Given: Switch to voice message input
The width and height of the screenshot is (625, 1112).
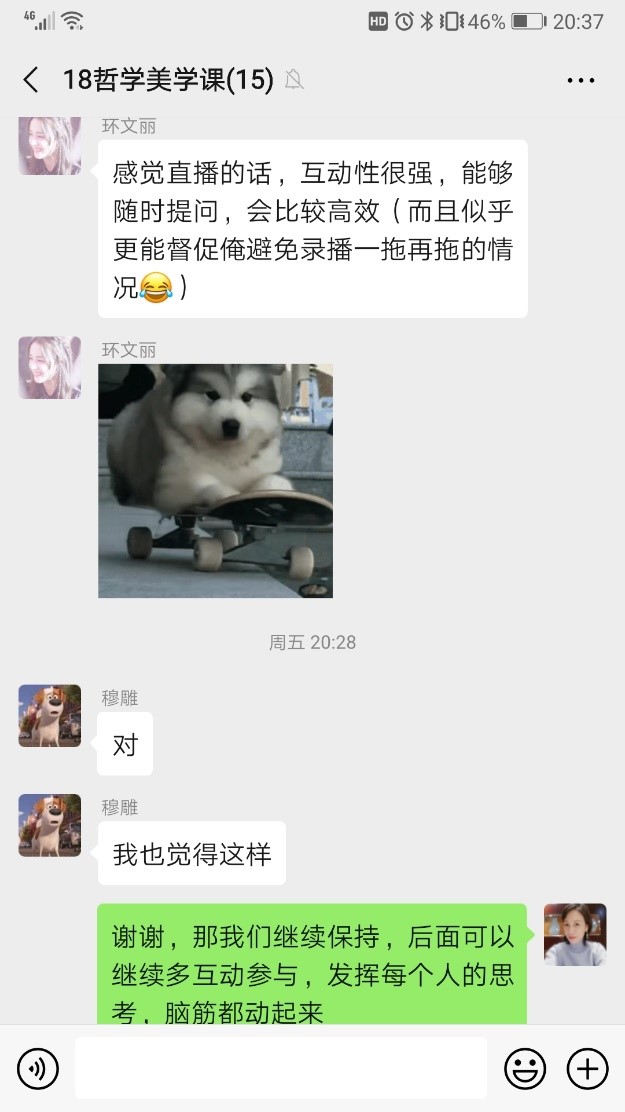Looking at the screenshot, I should [x=38, y=1069].
